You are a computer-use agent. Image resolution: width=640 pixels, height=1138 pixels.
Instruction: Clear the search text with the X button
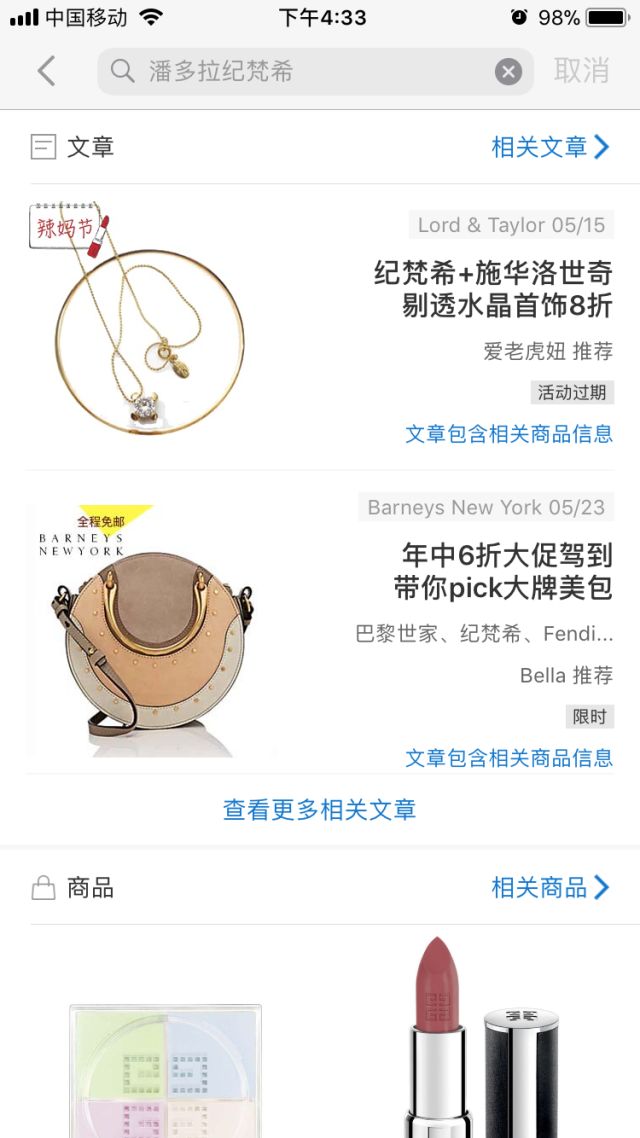tap(508, 72)
